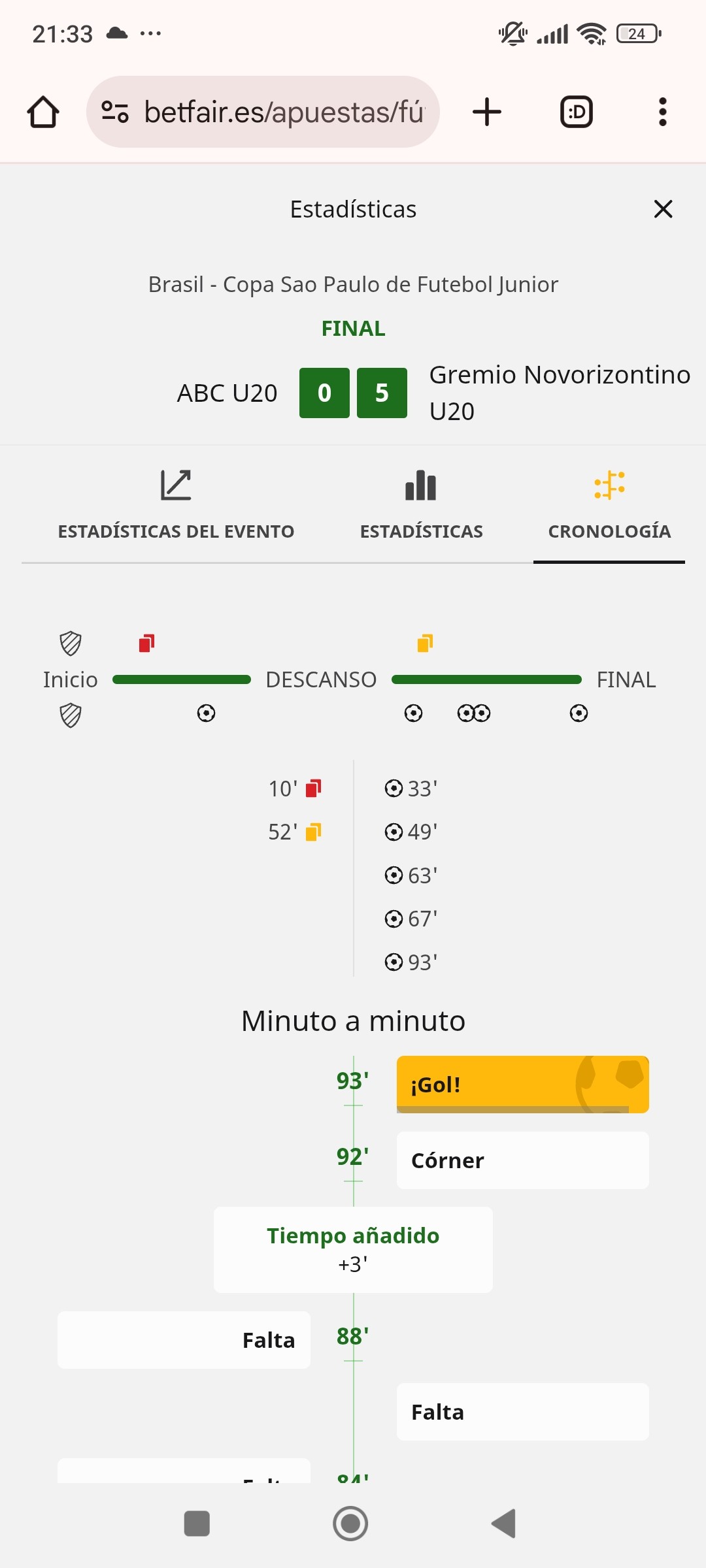This screenshot has height=1568, width=706.
Task: Open recent apps from navigation bar
Action: click(x=197, y=1524)
